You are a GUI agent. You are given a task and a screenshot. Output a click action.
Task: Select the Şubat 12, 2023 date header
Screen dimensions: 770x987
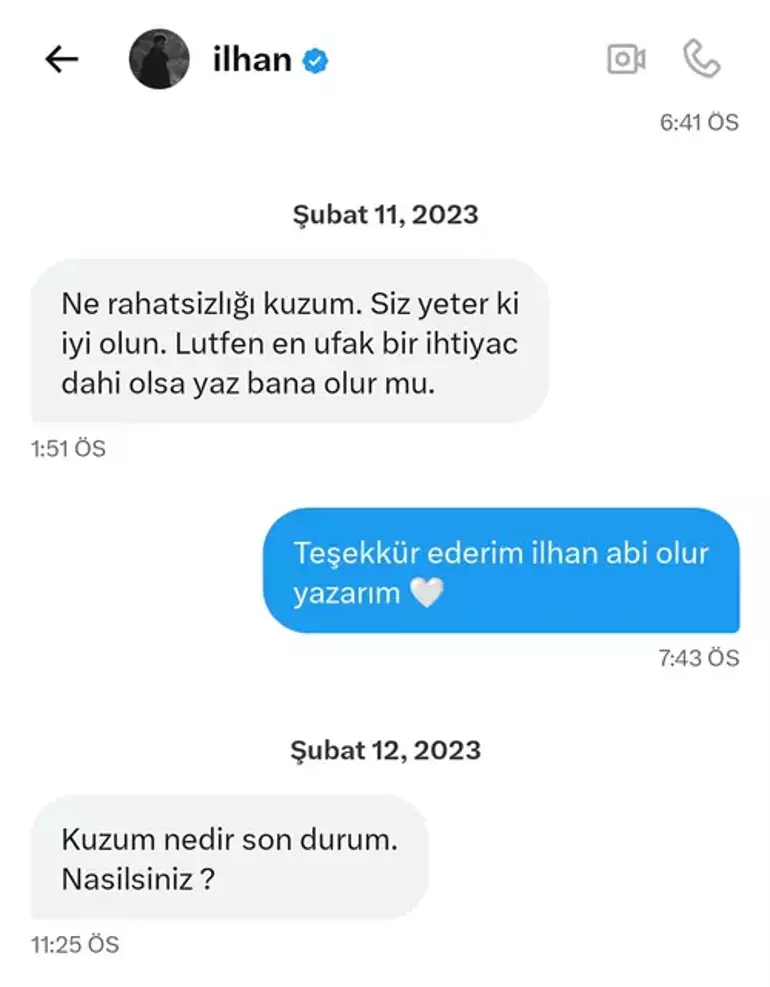coord(384,750)
